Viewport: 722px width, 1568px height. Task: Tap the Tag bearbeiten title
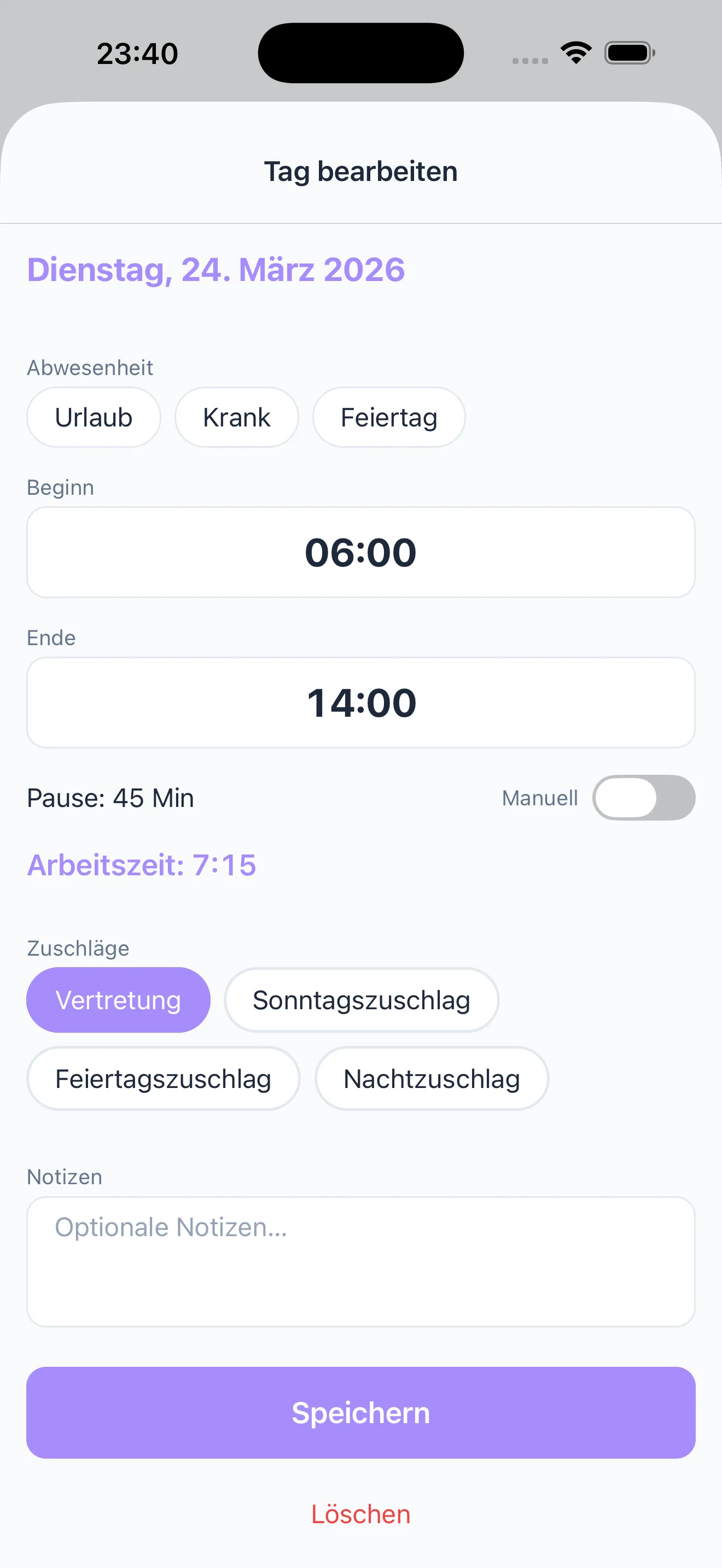[360, 171]
